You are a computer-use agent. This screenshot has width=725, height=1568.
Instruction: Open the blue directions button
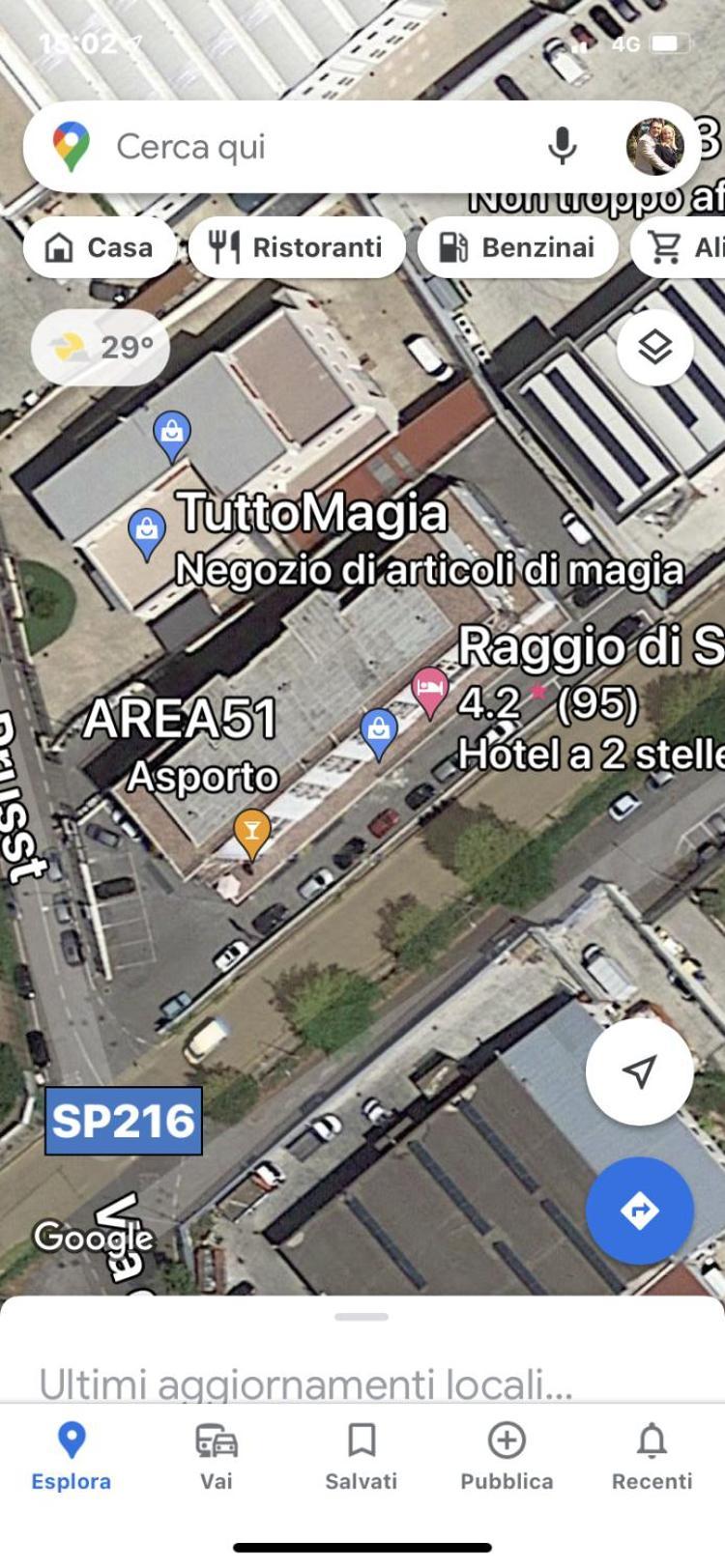click(x=639, y=1211)
